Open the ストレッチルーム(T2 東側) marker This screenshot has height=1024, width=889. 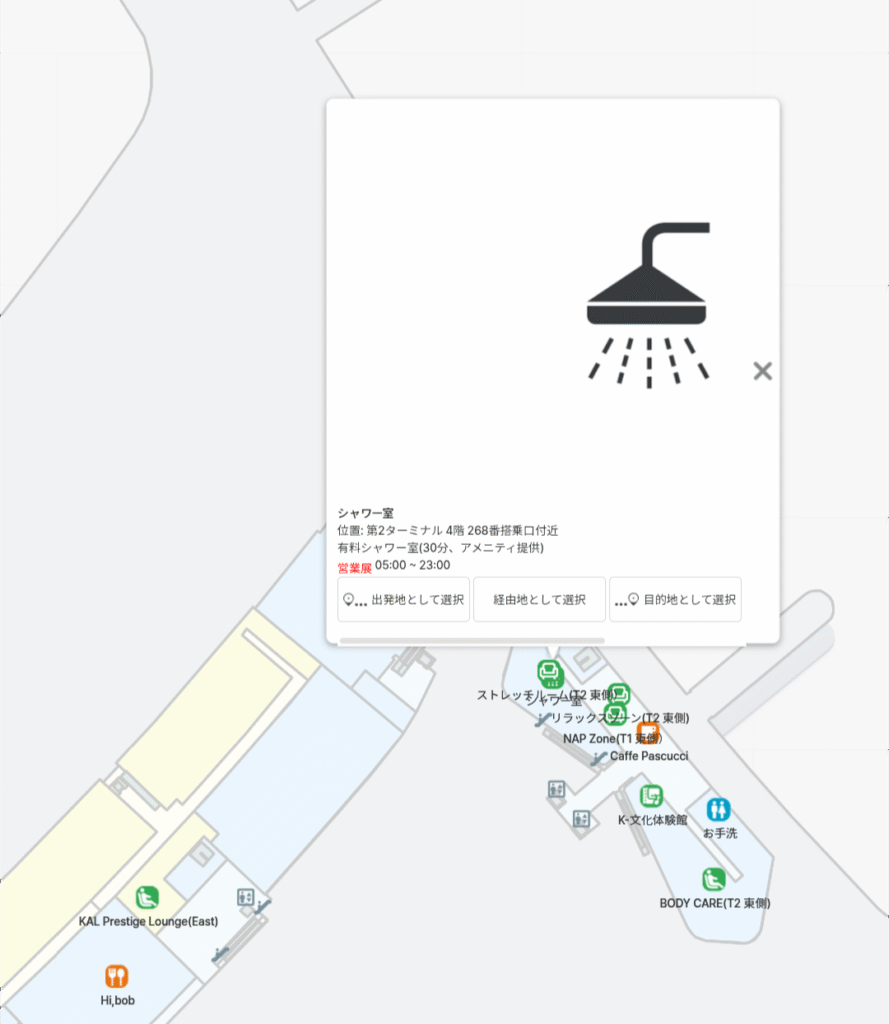tap(549, 673)
